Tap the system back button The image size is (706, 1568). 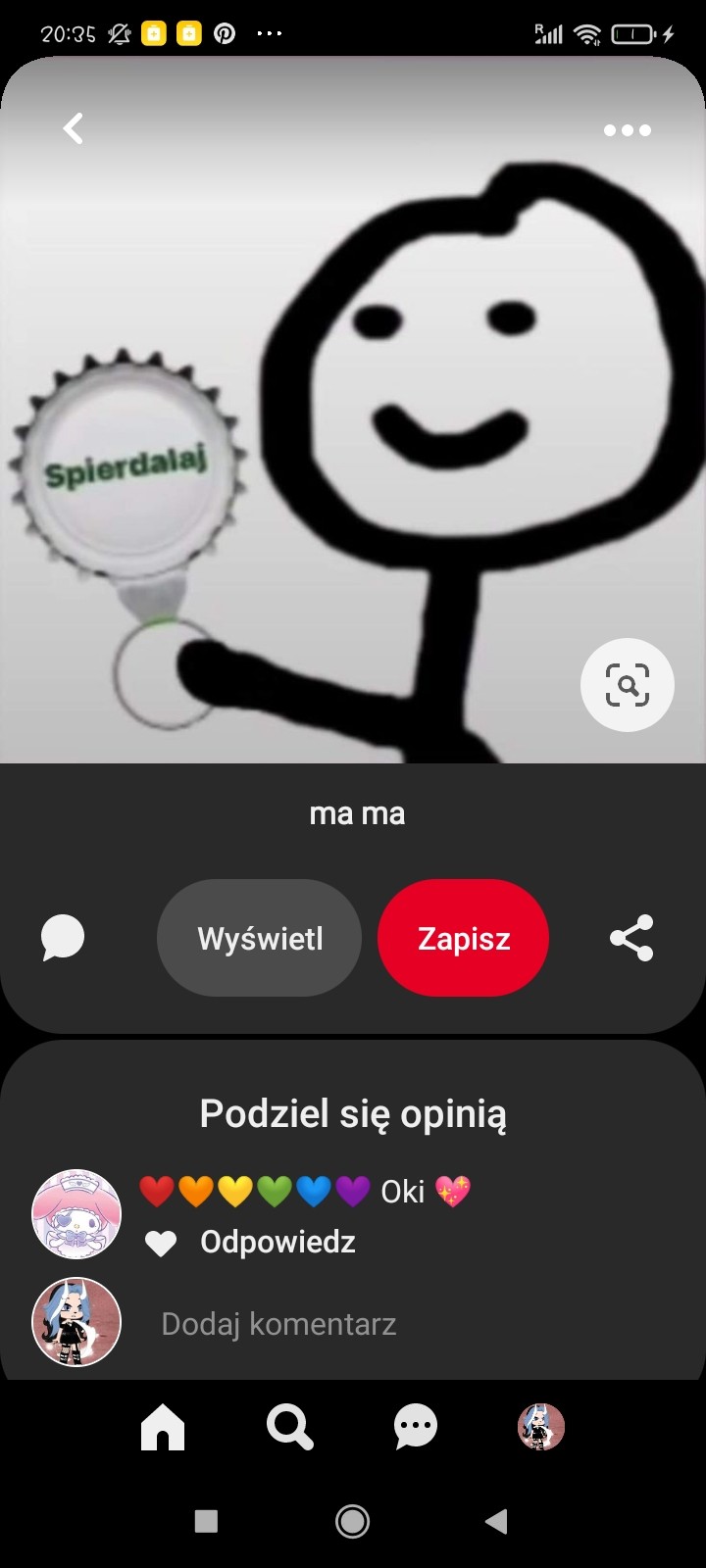[496, 1521]
